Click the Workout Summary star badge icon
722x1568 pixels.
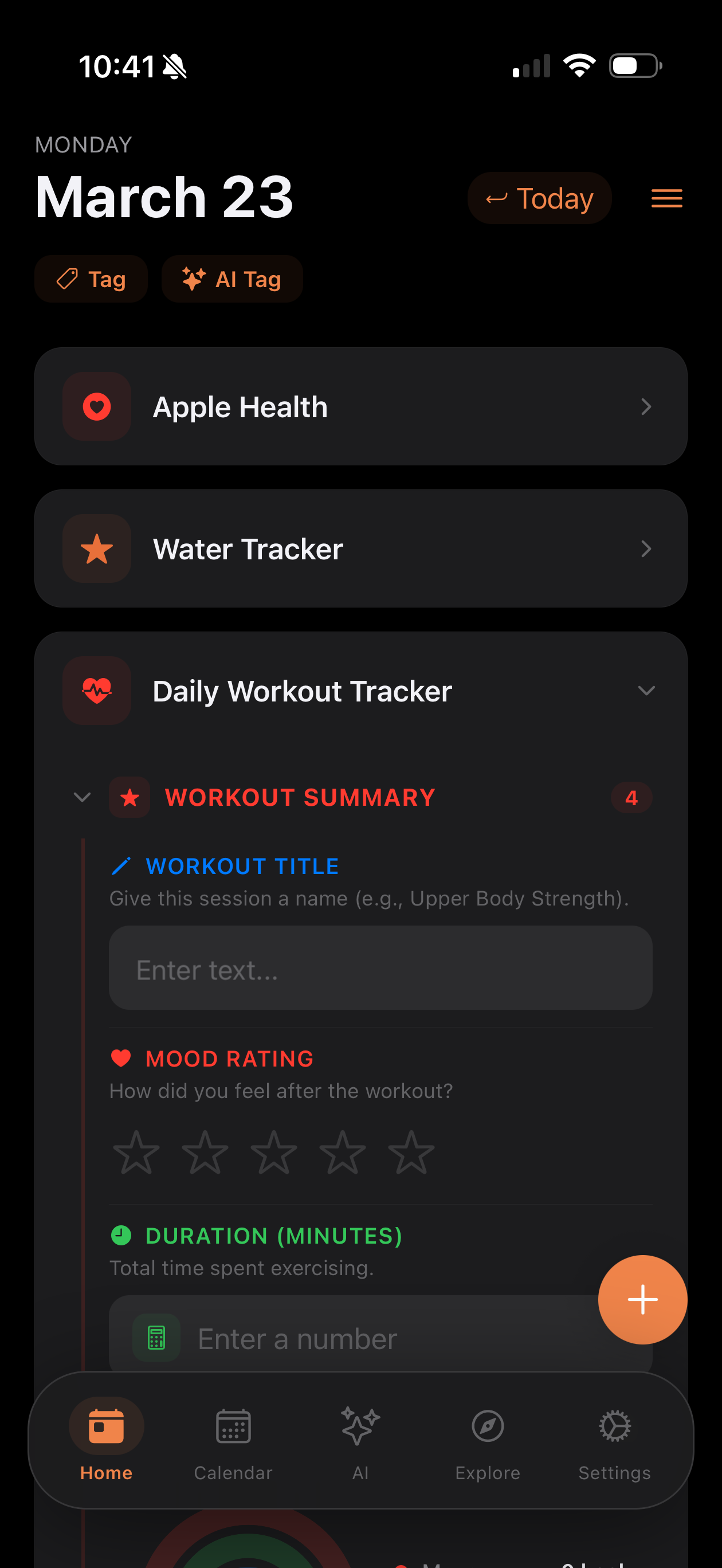pyautogui.click(x=130, y=797)
